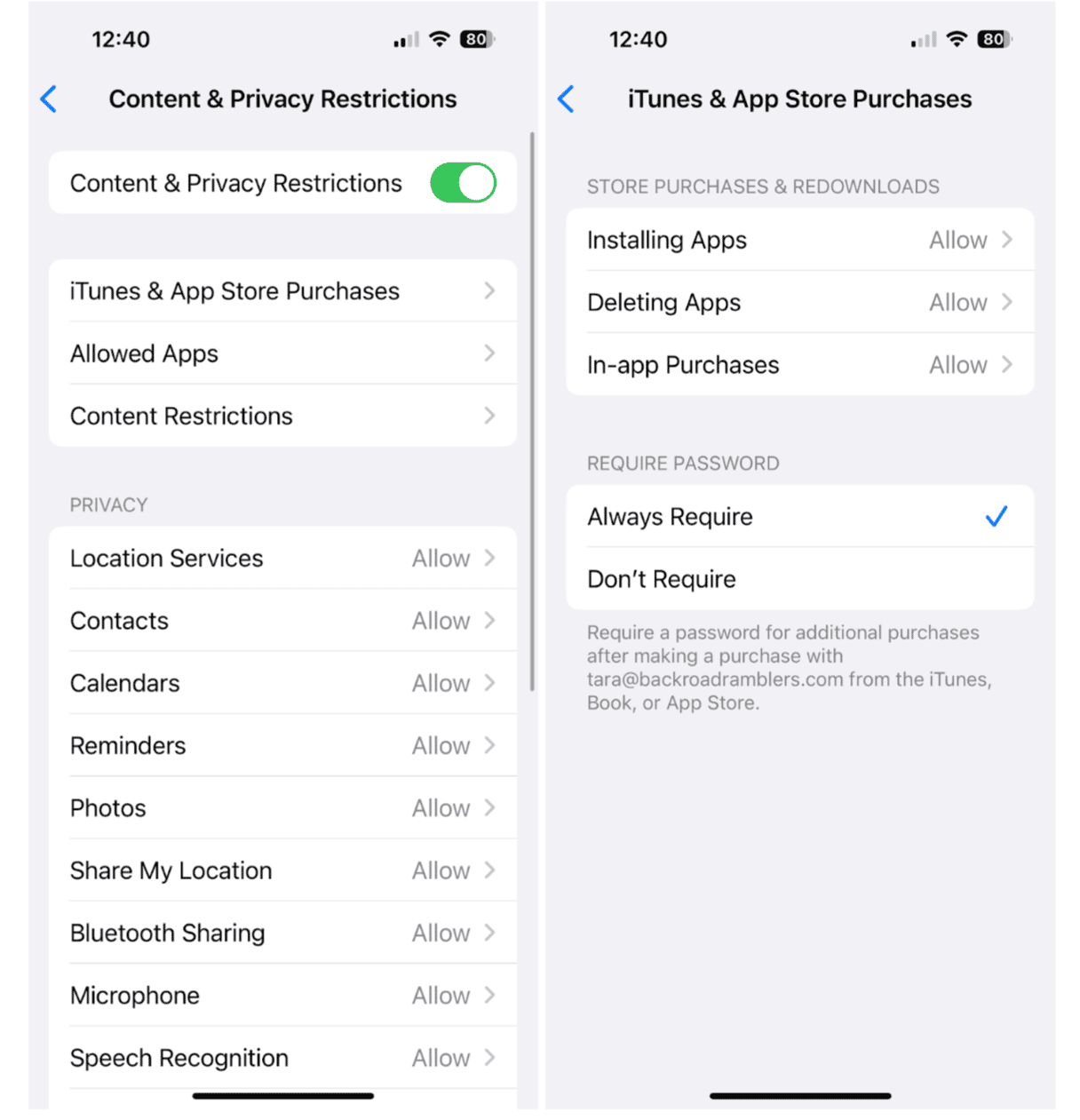
Task: Open Share My Location setting
Action: [282, 870]
